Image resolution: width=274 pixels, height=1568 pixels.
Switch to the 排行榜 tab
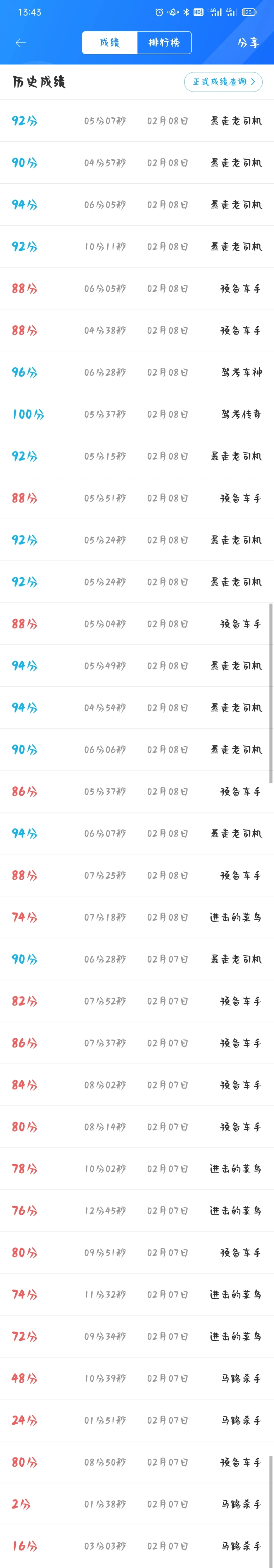click(x=164, y=43)
